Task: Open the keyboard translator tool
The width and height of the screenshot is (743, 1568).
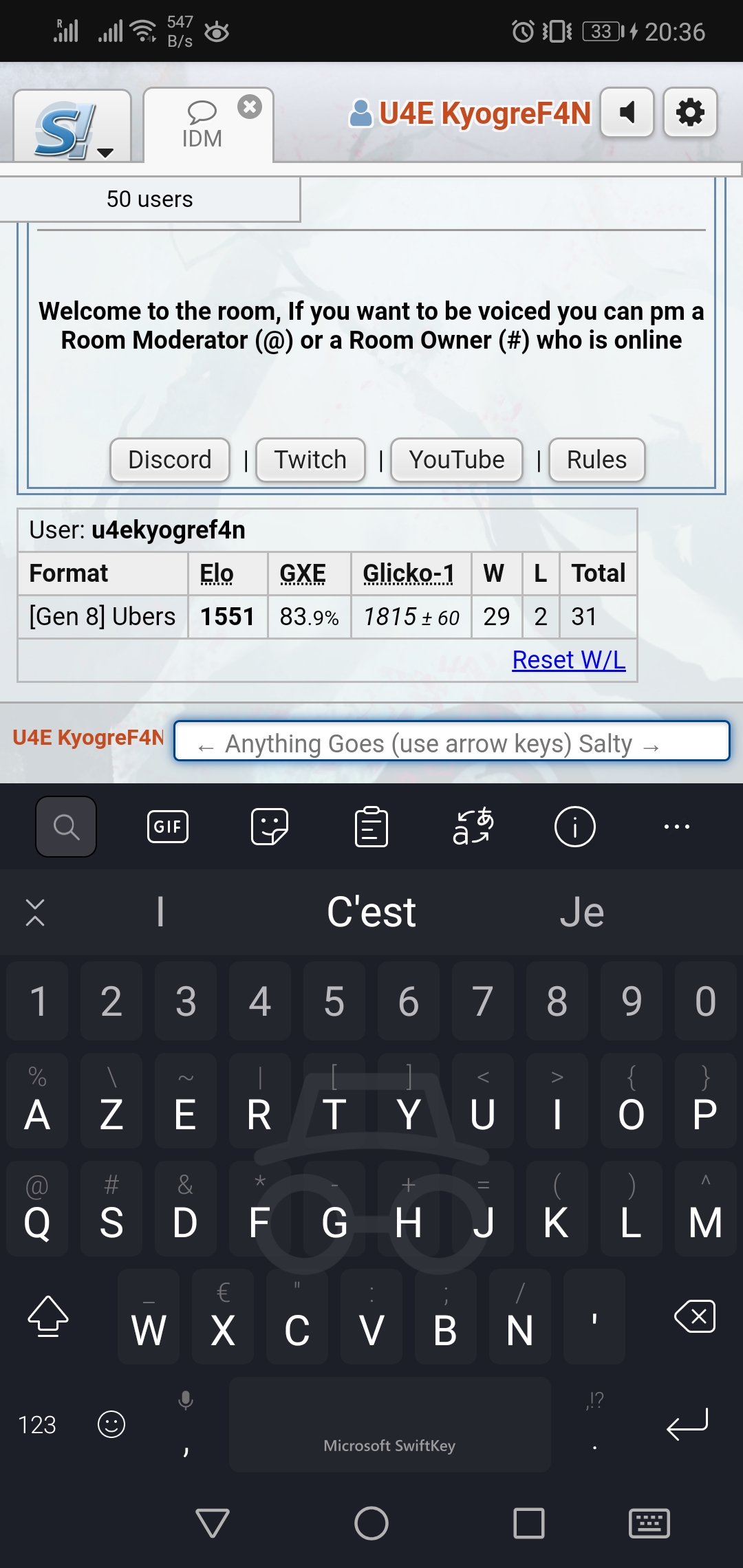Action: pos(473,827)
